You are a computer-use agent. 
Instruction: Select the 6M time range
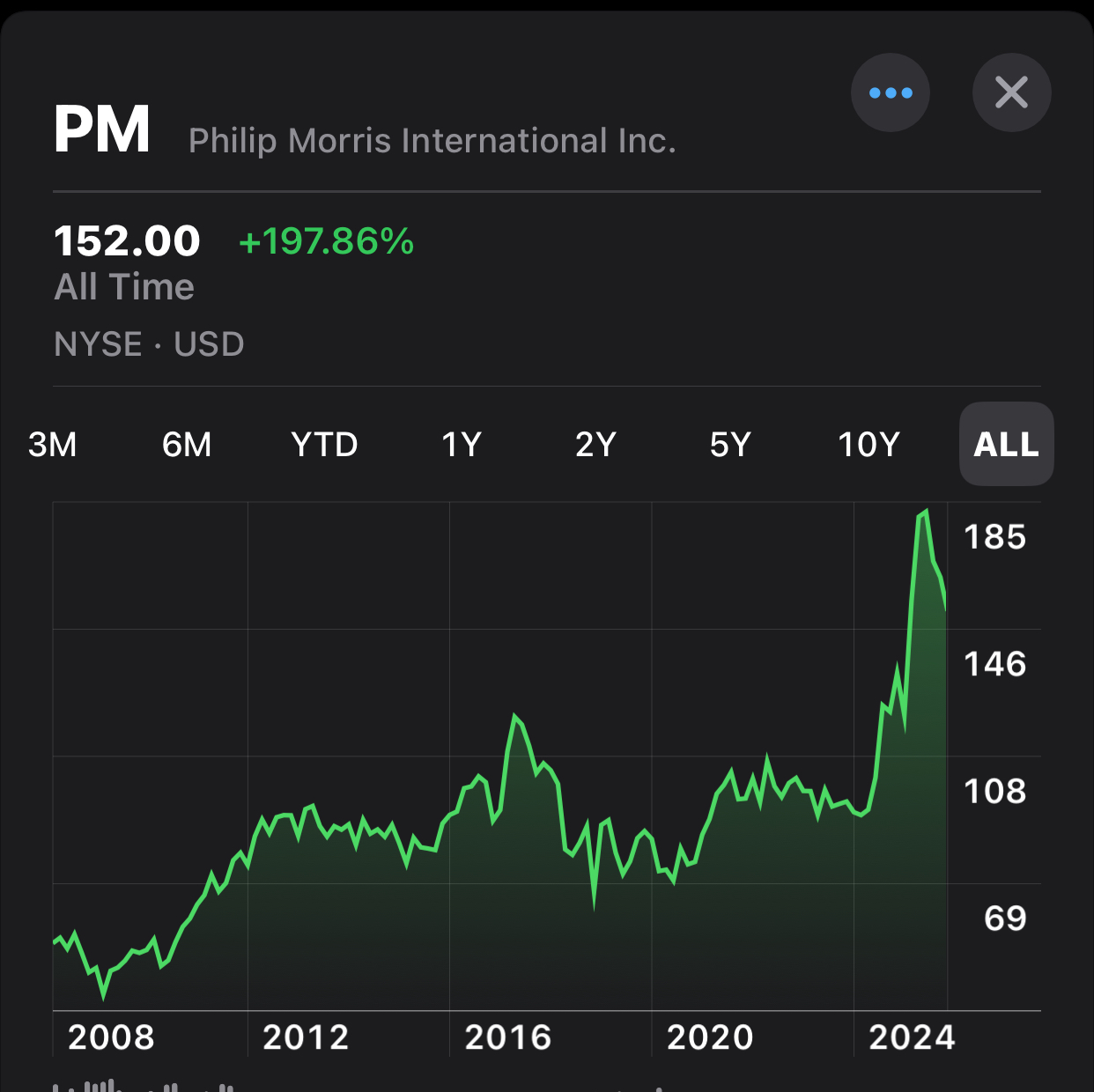point(187,445)
